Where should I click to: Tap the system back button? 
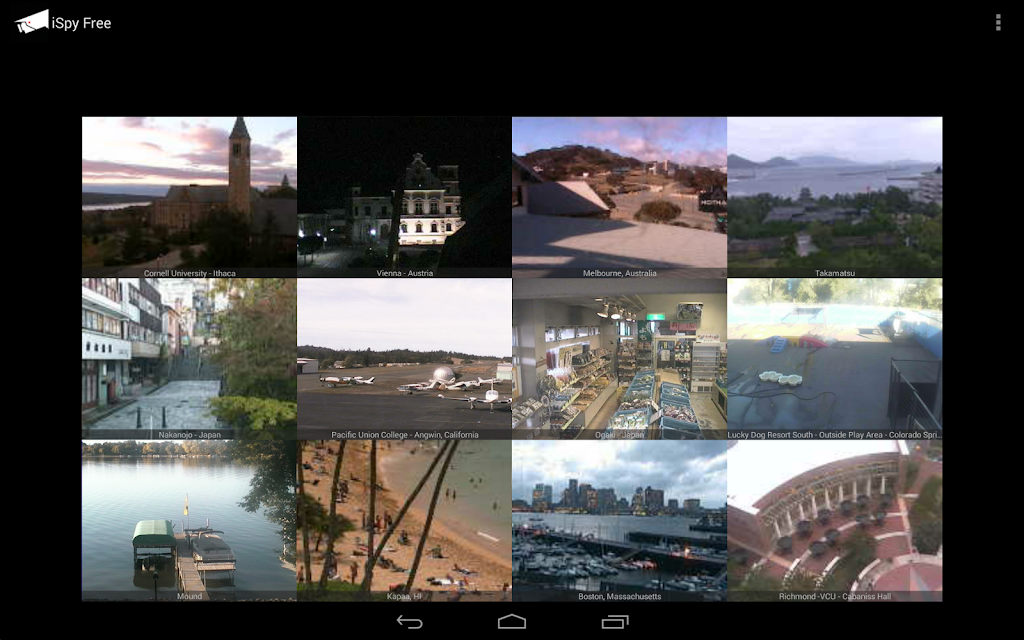(x=409, y=622)
